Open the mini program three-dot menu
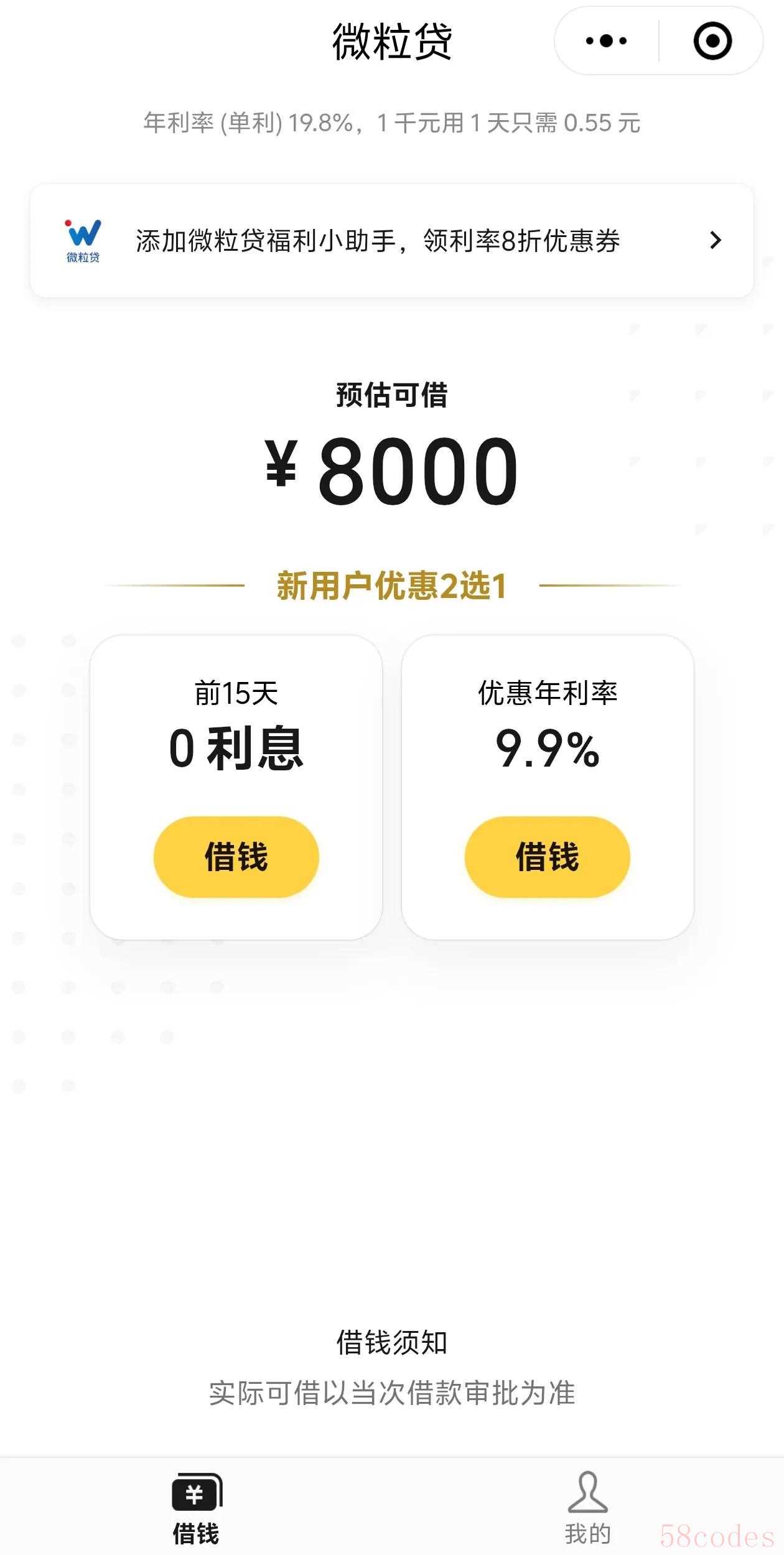Screen dimensions: 784x1555 [x=606, y=41]
